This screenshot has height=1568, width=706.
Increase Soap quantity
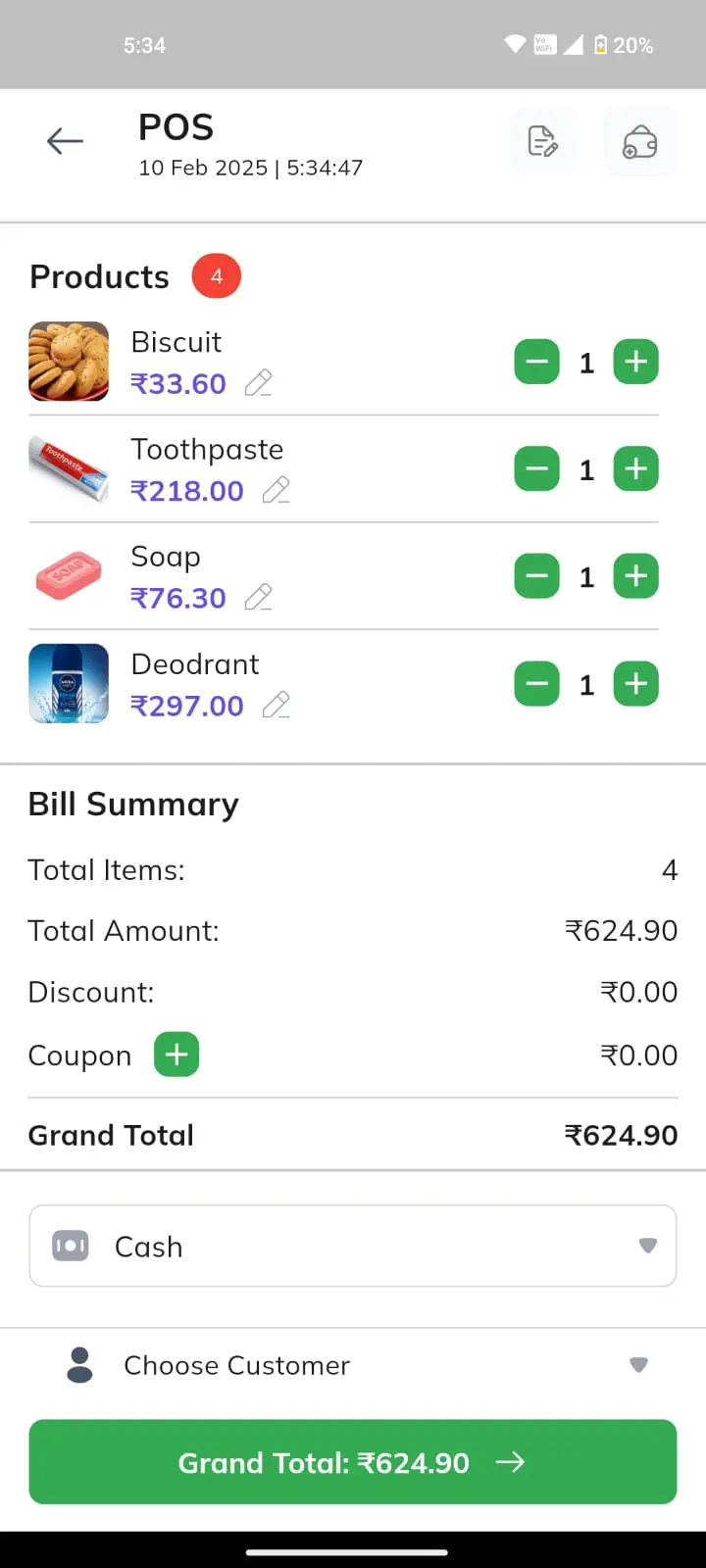[x=636, y=576]
